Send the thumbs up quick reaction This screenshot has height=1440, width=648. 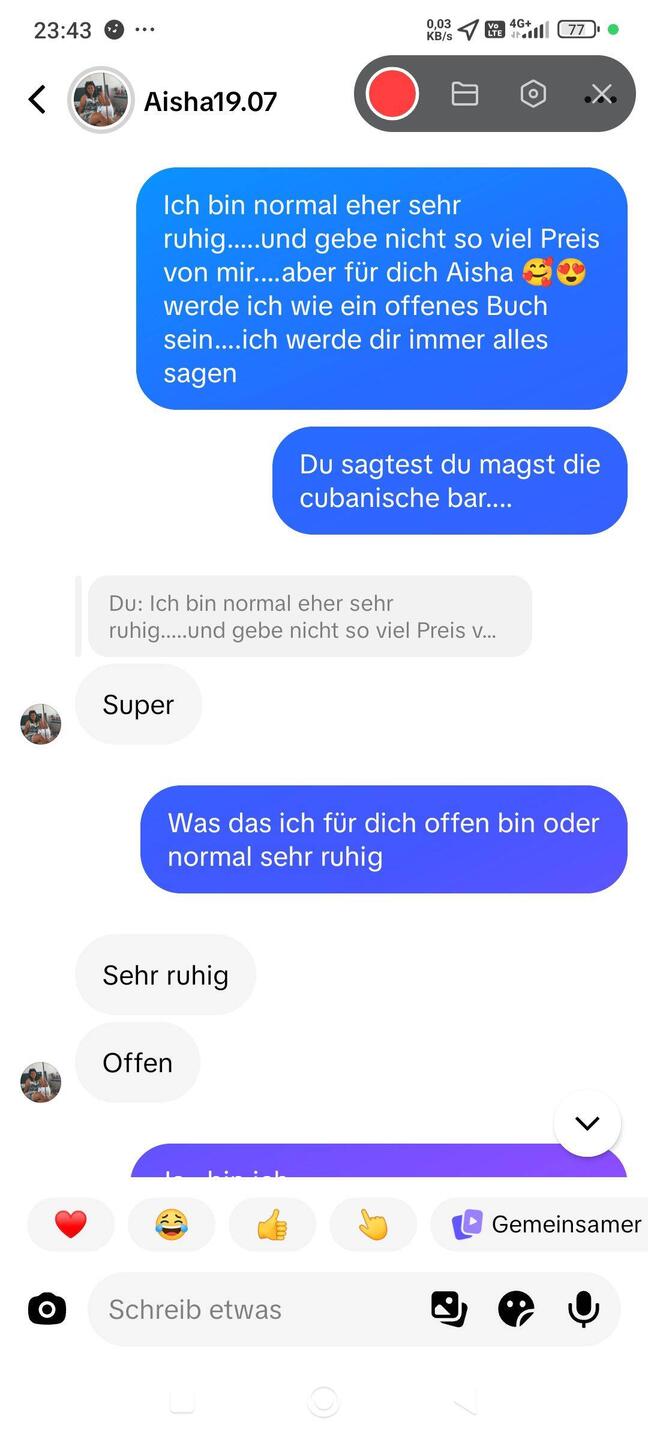pos(273,1224)
